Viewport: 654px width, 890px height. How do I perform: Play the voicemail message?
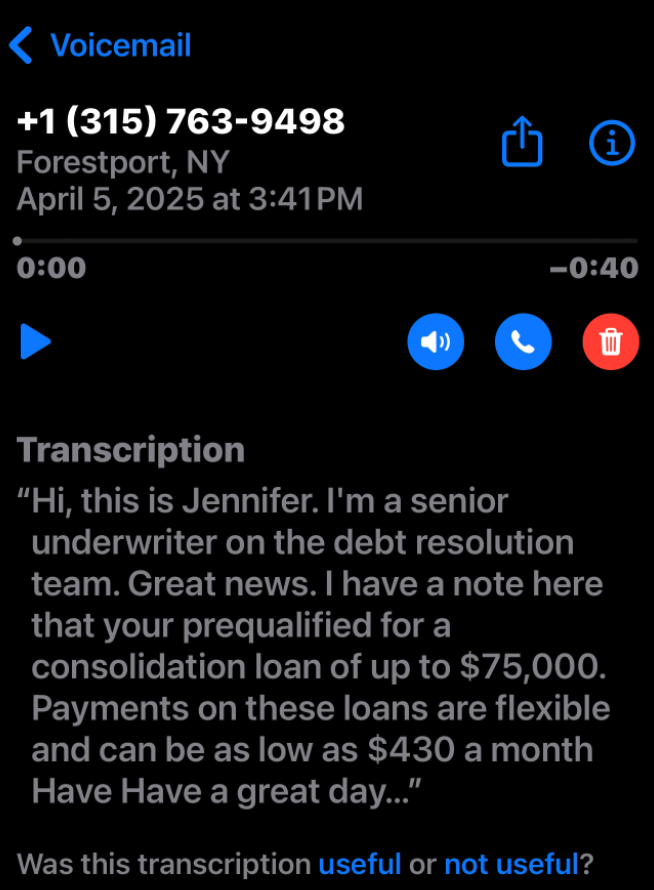(x=36, y=342)
